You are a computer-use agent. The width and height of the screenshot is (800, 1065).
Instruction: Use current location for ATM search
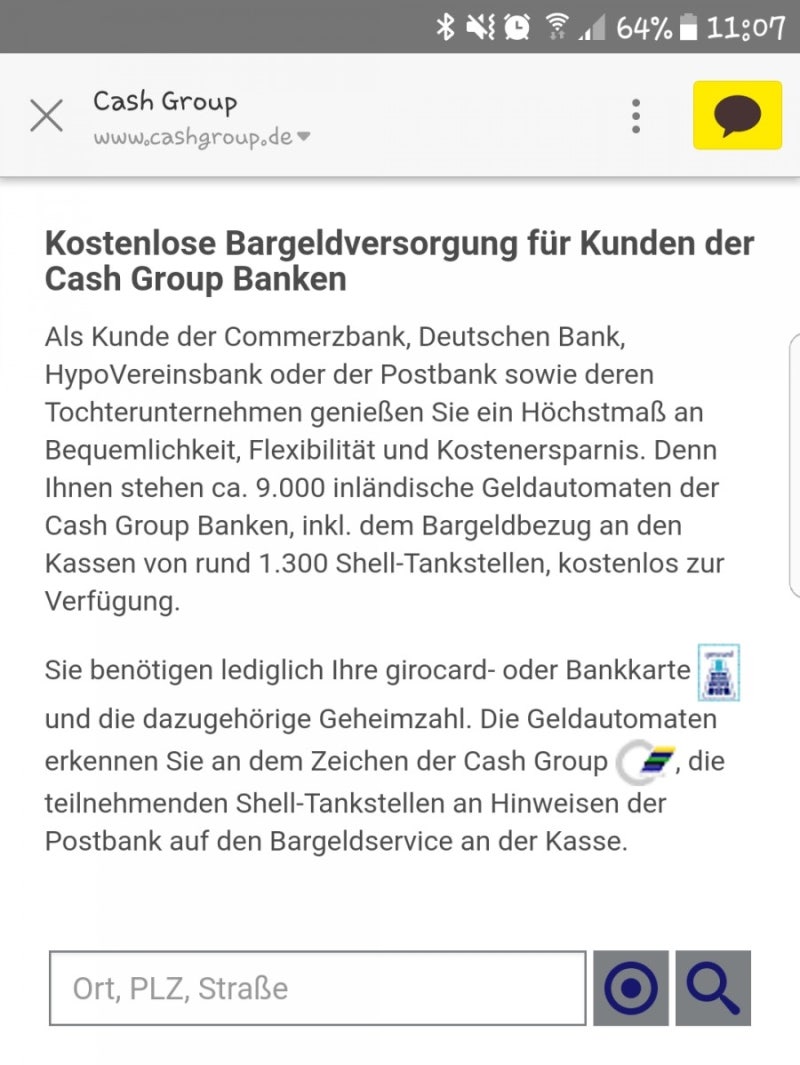(x=630, y=988)
